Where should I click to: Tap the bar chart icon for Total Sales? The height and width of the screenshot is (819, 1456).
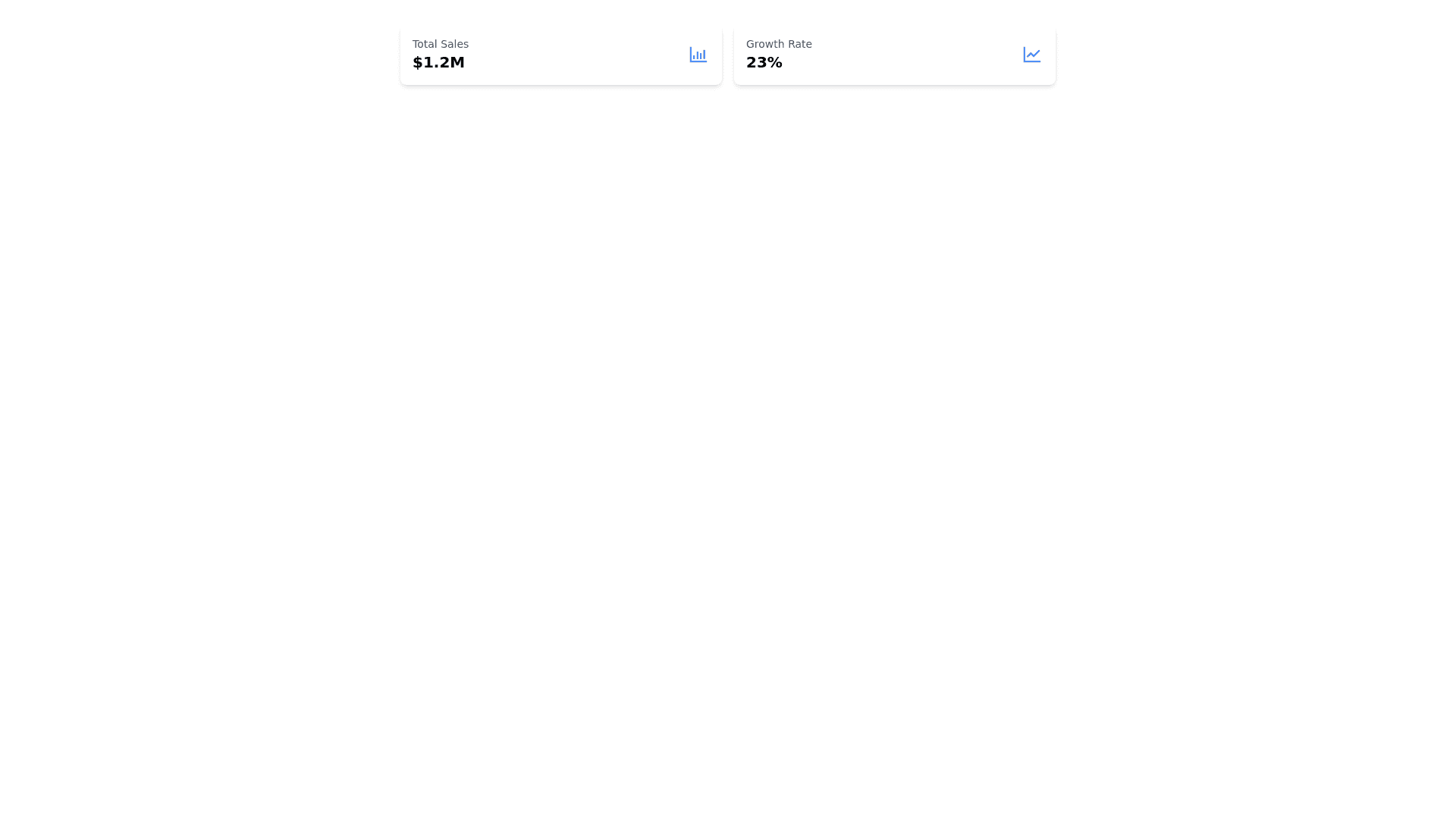[697, 55]
